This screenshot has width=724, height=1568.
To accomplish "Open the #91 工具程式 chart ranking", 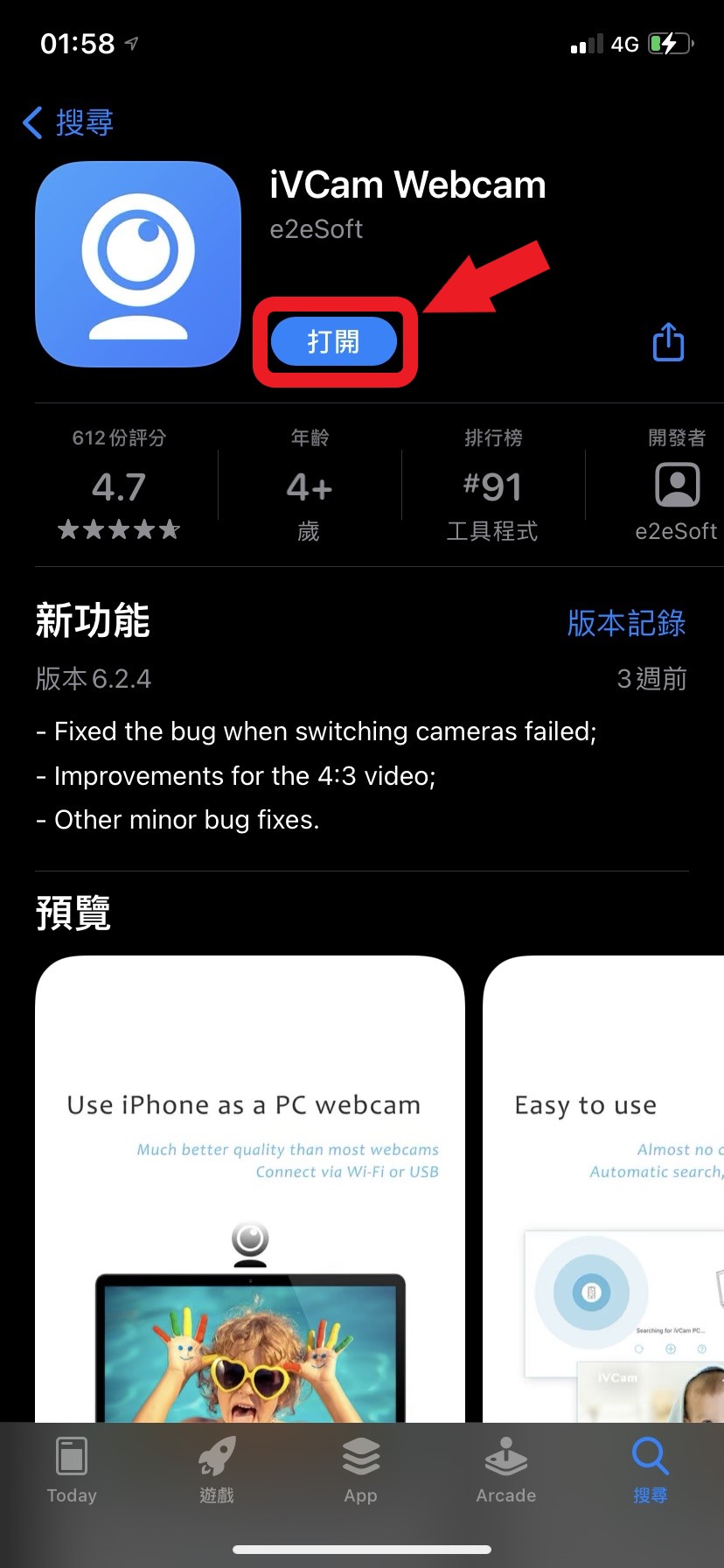I will 492,486.
